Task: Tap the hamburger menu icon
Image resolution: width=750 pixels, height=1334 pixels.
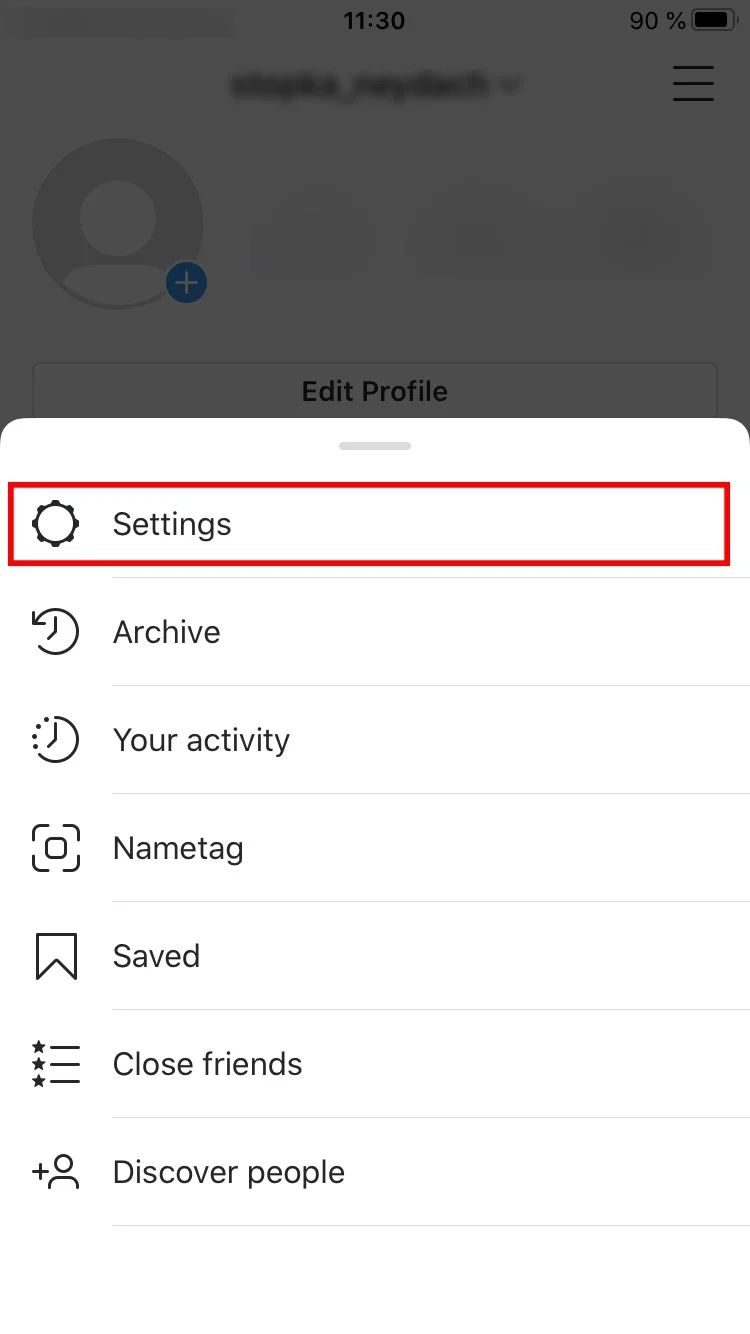Action: click(x=693, y=83)
